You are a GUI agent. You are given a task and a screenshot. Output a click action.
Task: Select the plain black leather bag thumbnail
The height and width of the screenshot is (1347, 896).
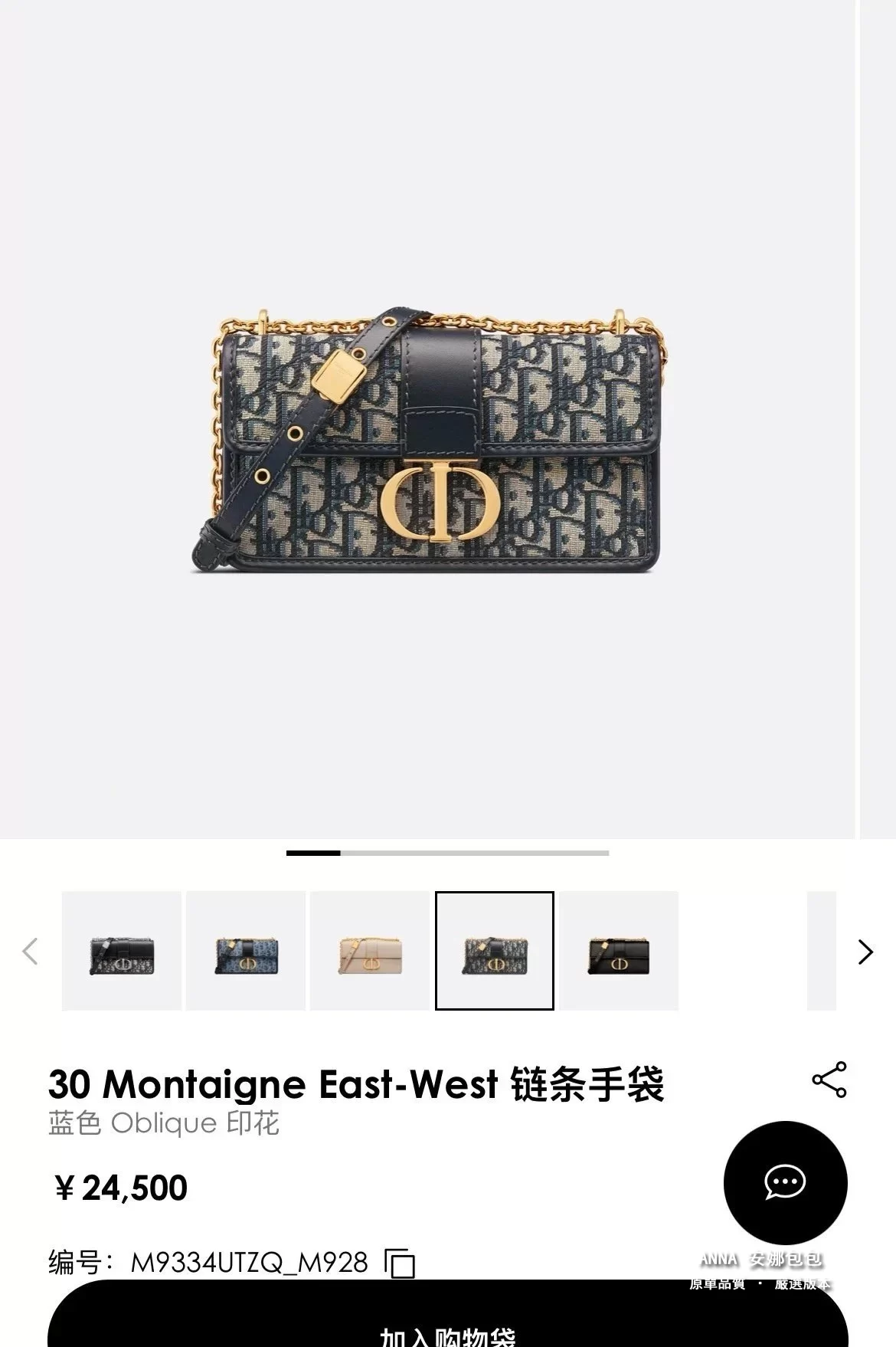pyautogui.click(x=619, y=951)
